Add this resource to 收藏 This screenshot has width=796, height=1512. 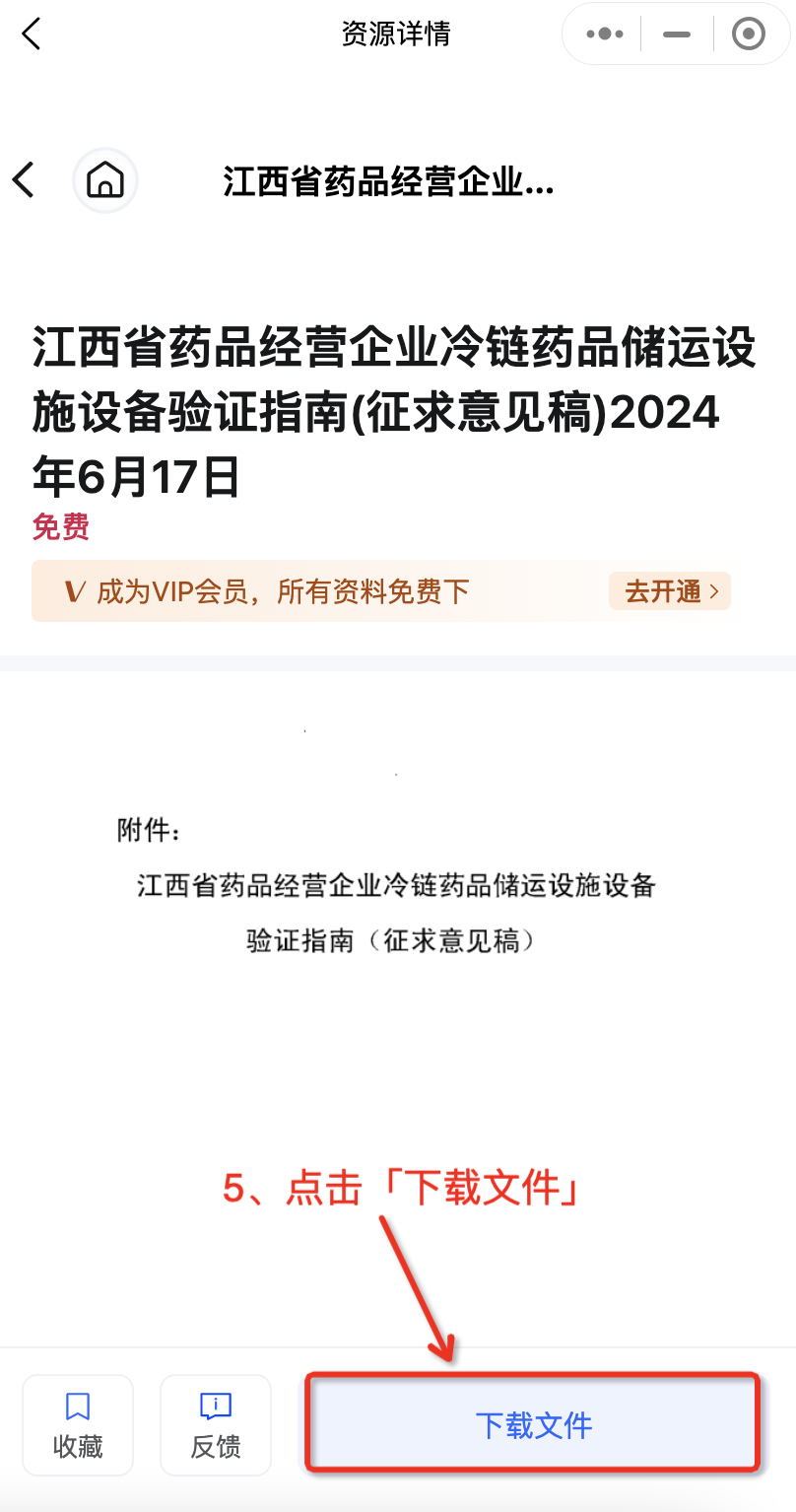tap(78, 1425)
